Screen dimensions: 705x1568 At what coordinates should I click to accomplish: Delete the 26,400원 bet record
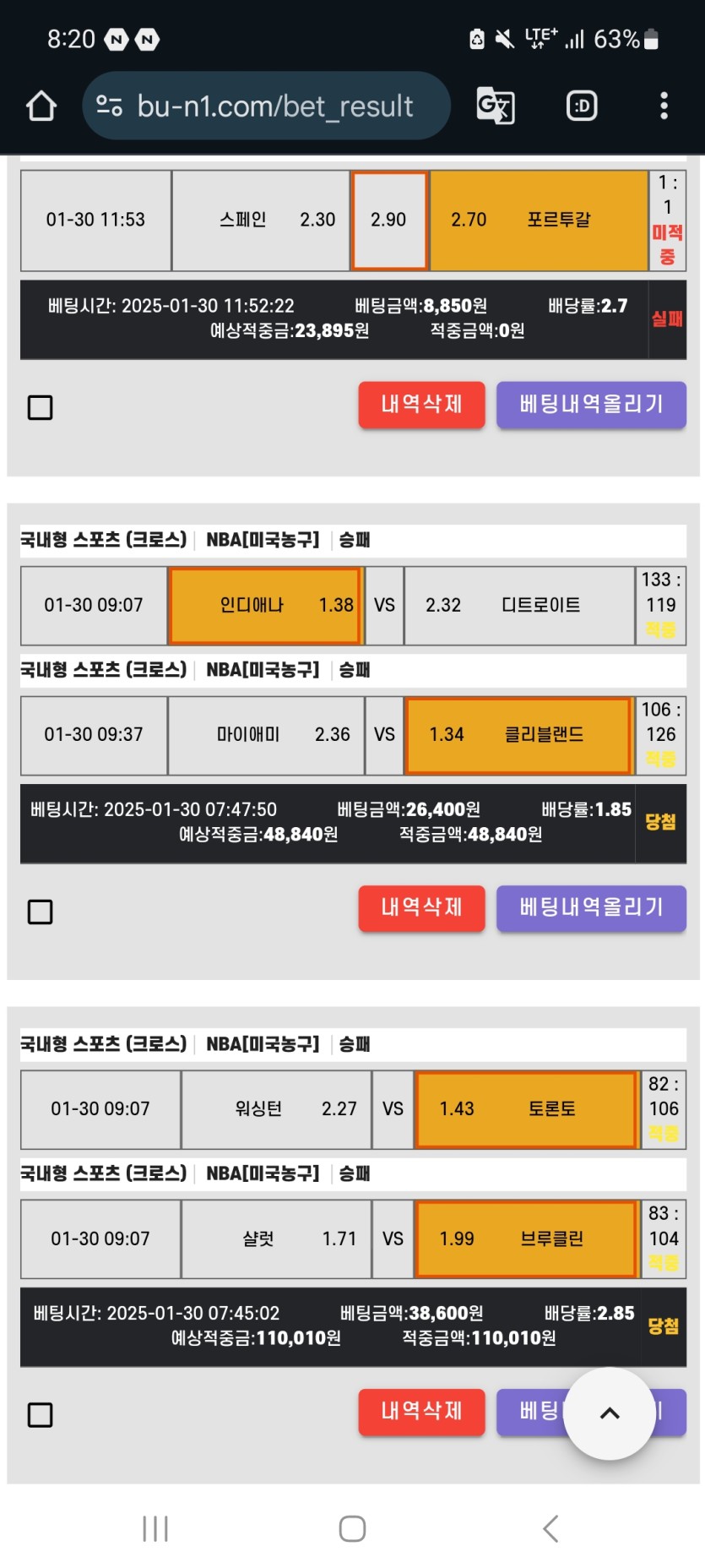pyautogui.click(x=421, y=908)
